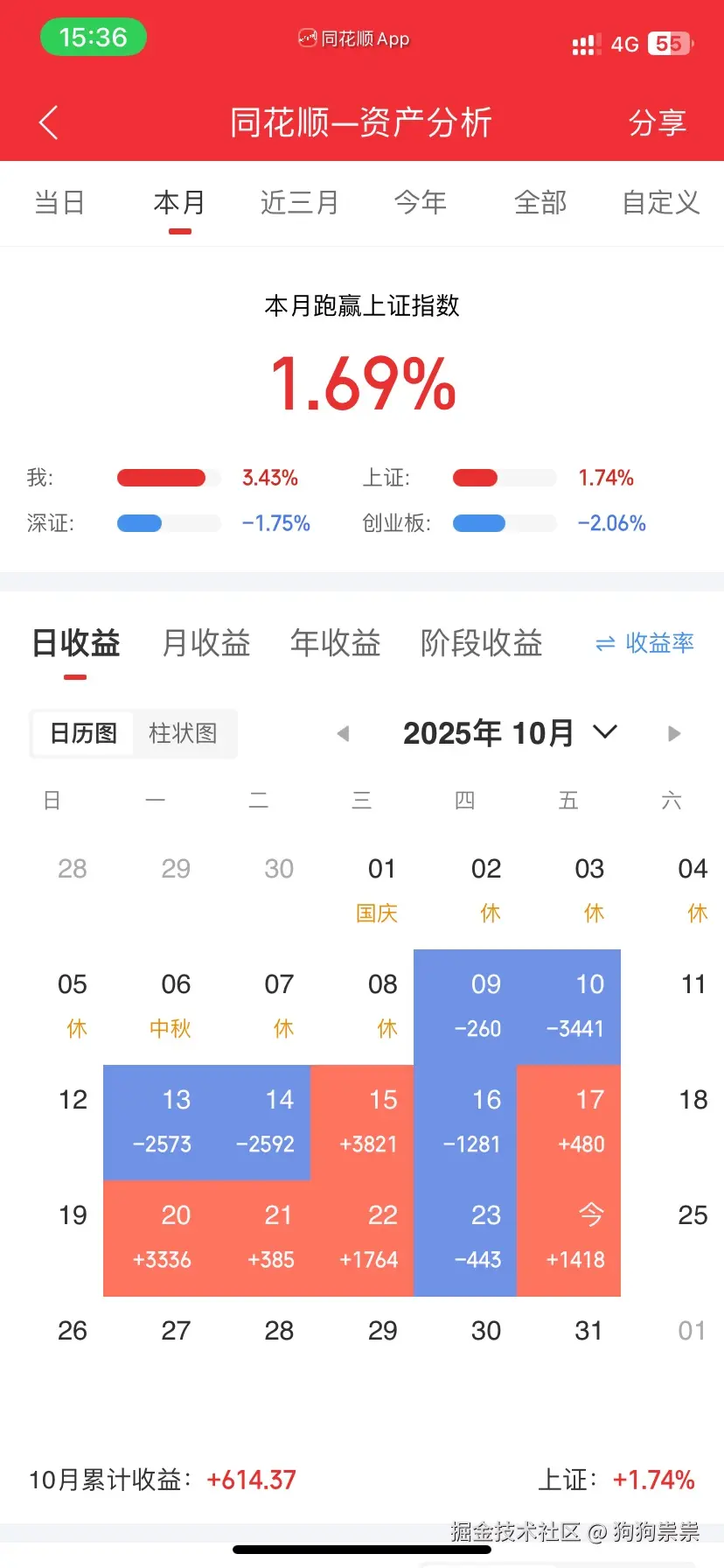
Task: Select the 全部 period tab
Action: point(540,202)
